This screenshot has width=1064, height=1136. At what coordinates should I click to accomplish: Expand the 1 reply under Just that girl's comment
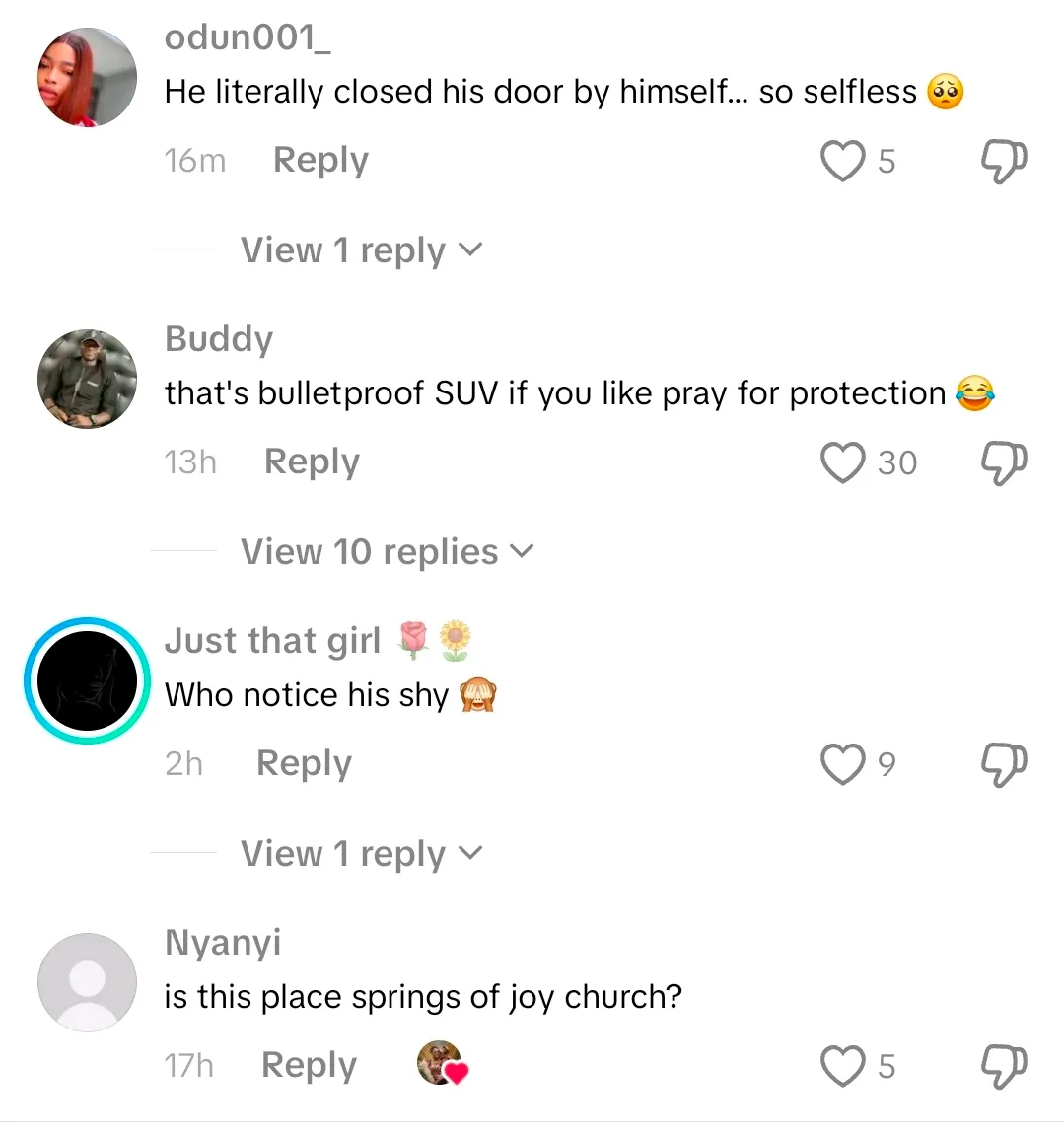pyautogui.click(x=361, y=854)
